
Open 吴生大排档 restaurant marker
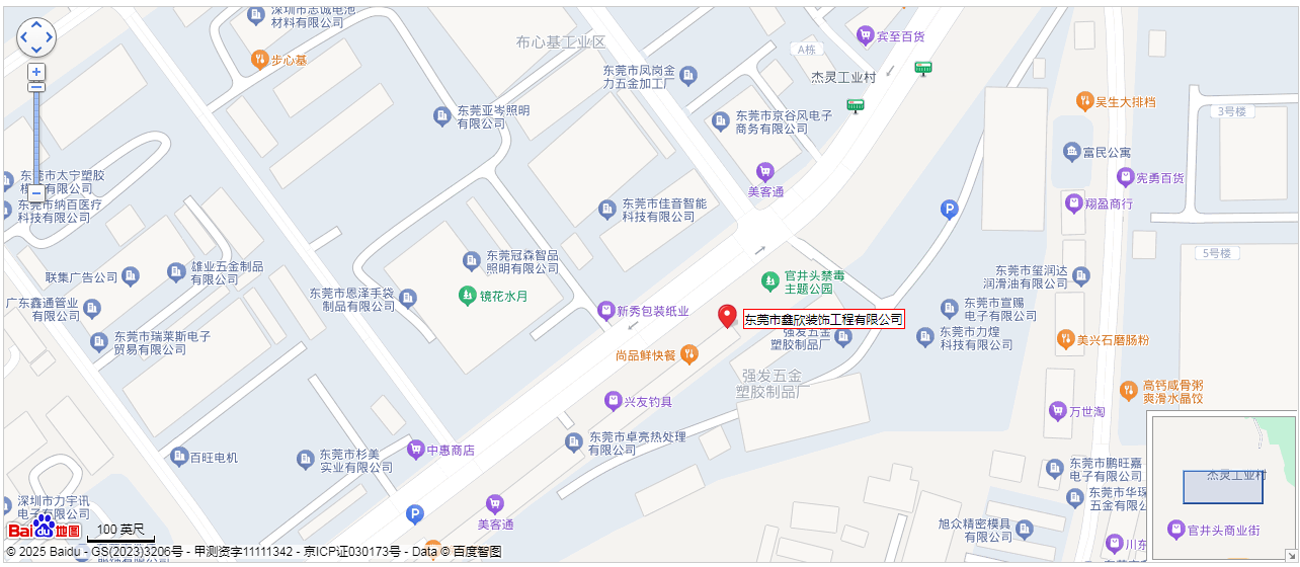1084,101
